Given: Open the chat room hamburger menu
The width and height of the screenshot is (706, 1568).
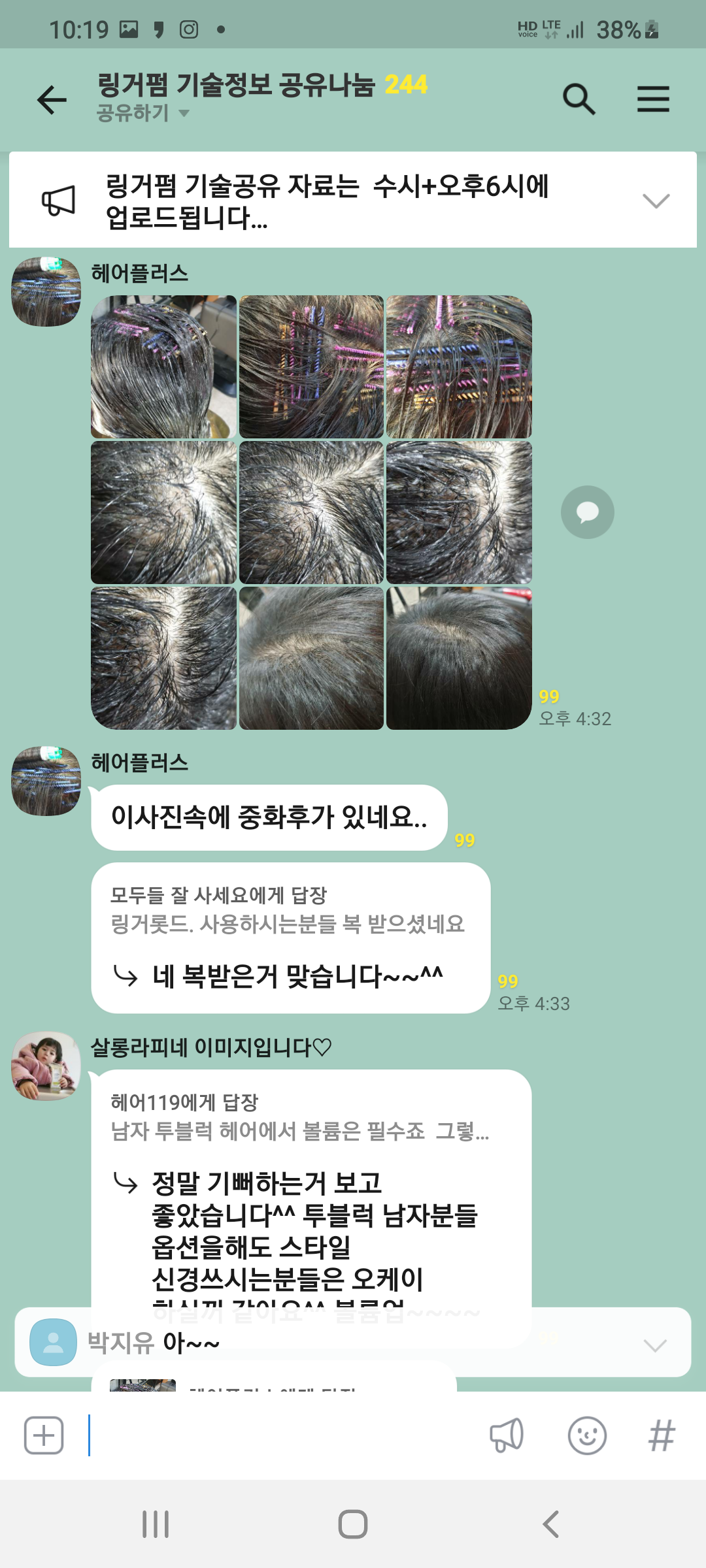Looking at the screenshot, I should coord(653,99).
